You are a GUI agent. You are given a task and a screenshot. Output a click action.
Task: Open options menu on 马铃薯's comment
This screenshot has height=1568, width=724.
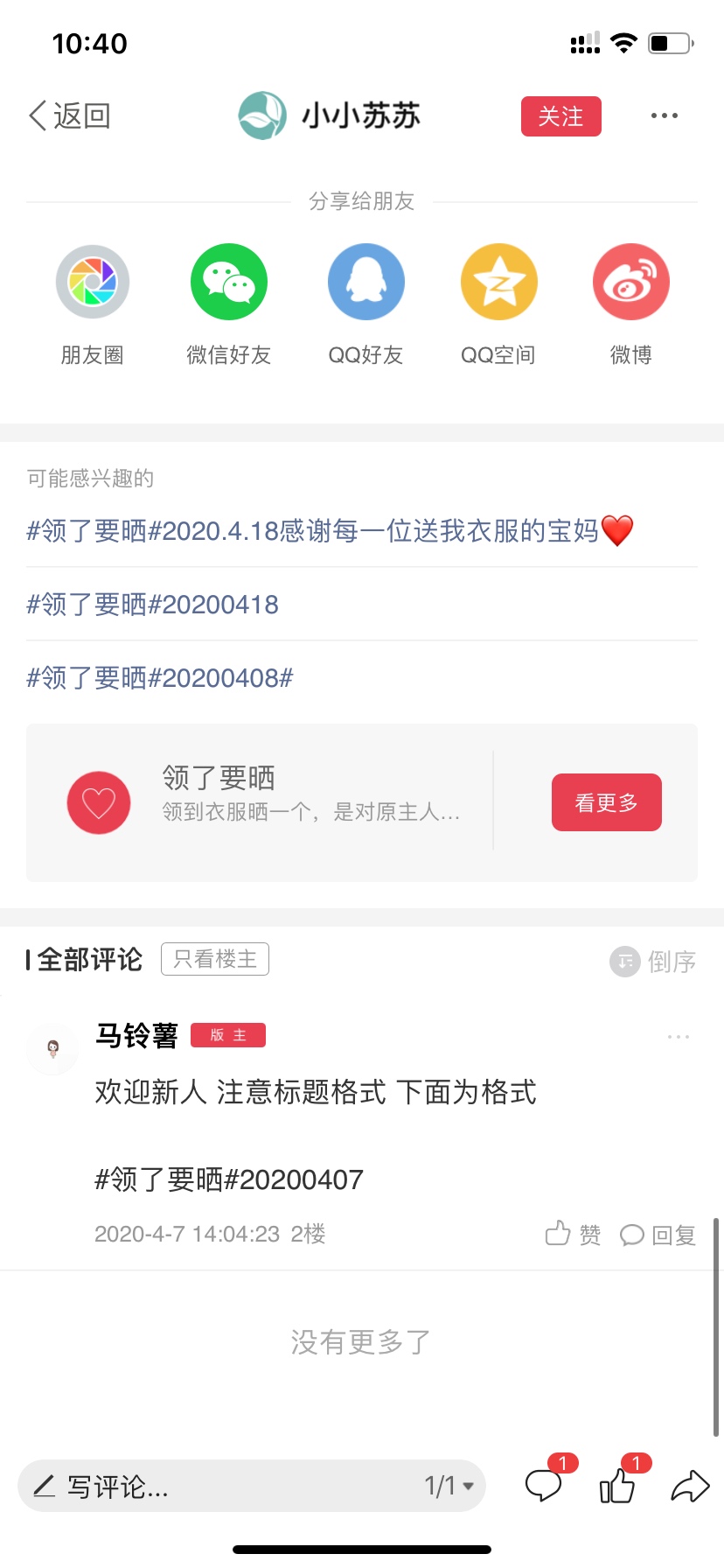click(679, 1037)
